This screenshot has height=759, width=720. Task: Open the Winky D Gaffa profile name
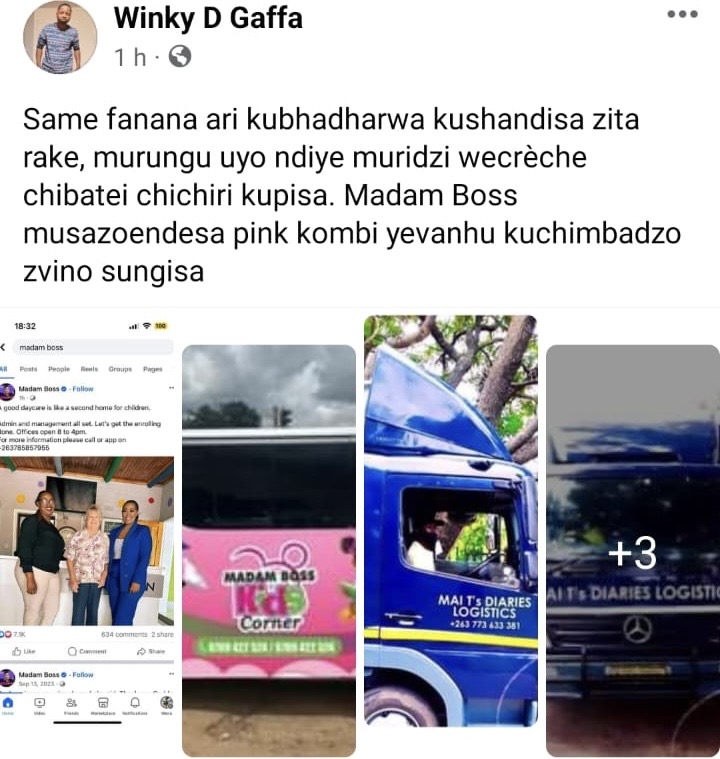207,17
